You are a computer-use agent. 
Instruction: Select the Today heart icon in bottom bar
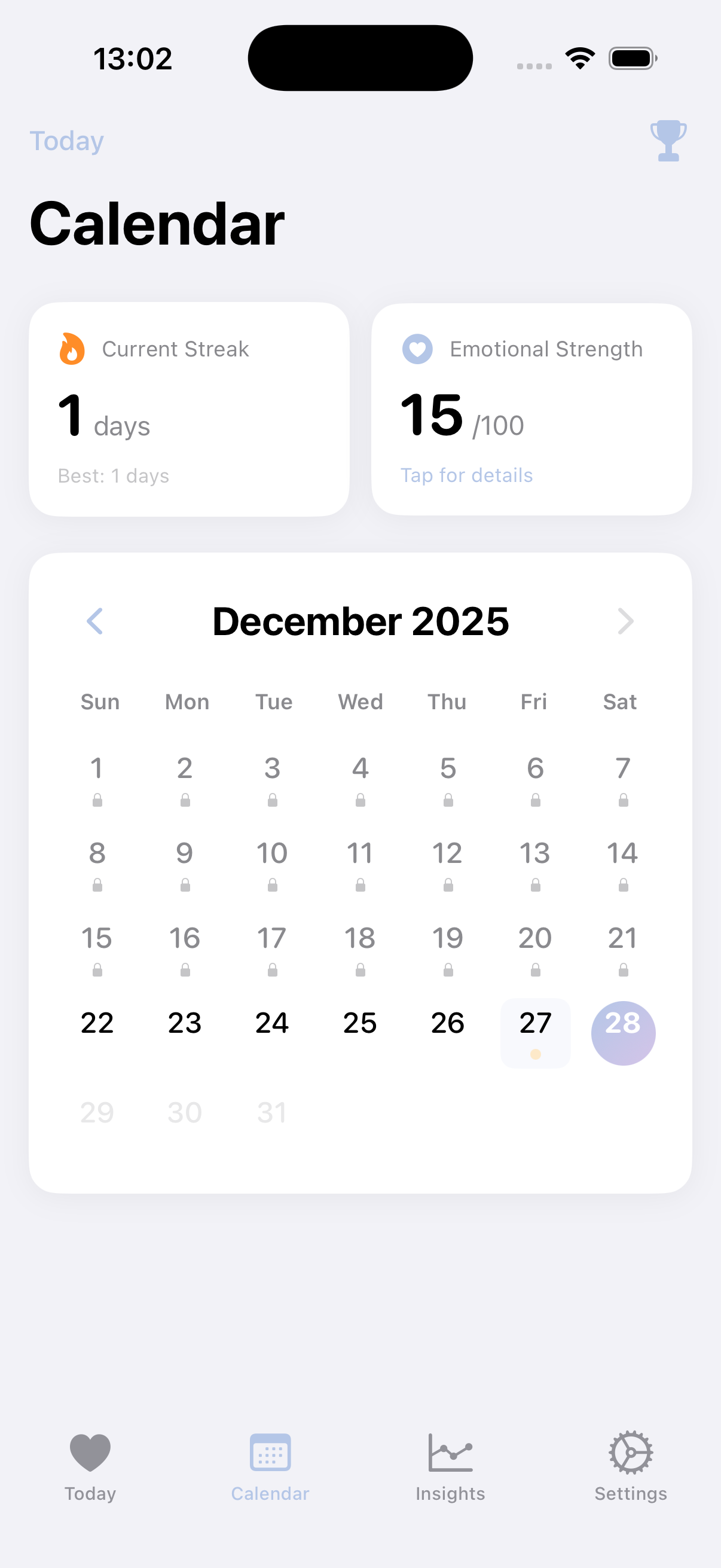click(x=90, y=1454)
